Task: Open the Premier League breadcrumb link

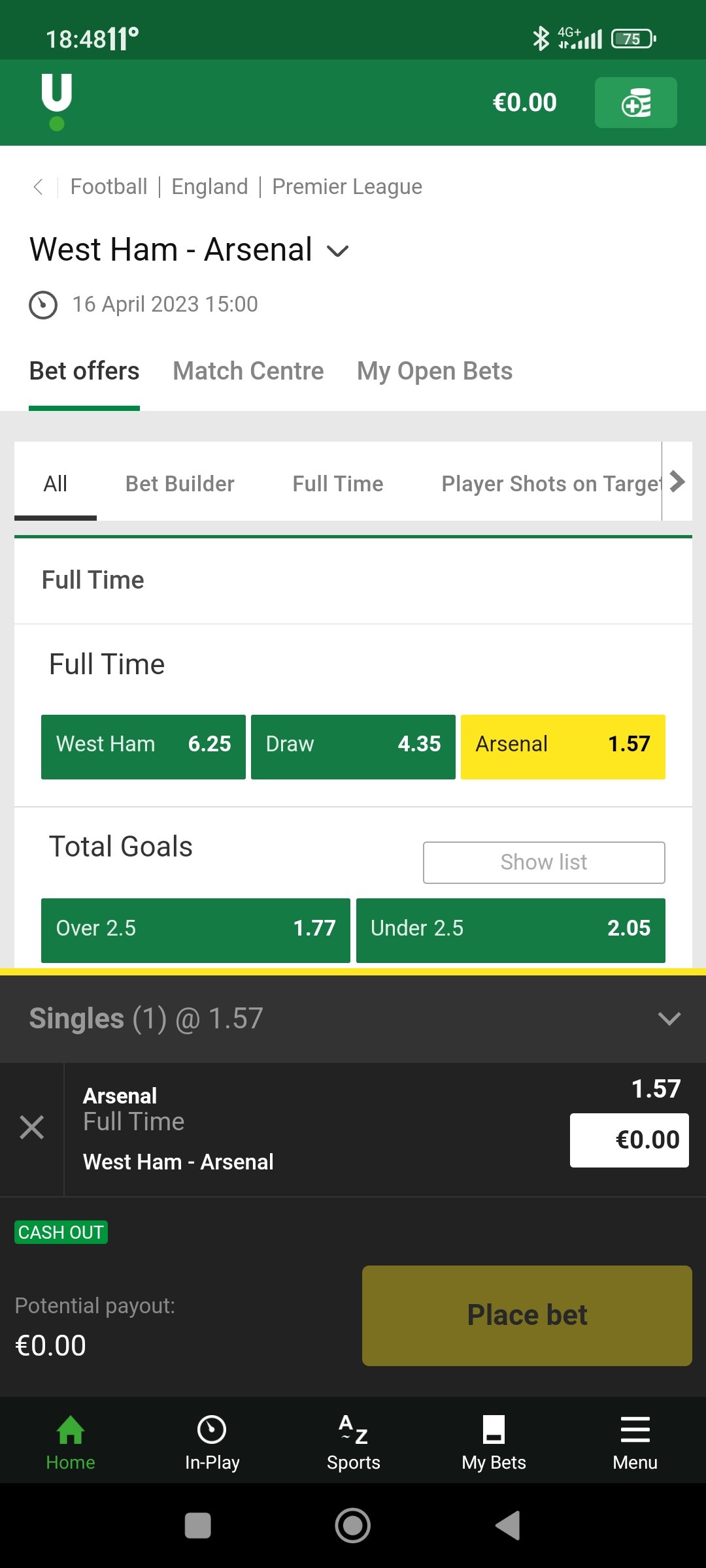Action: click(346, 187)
